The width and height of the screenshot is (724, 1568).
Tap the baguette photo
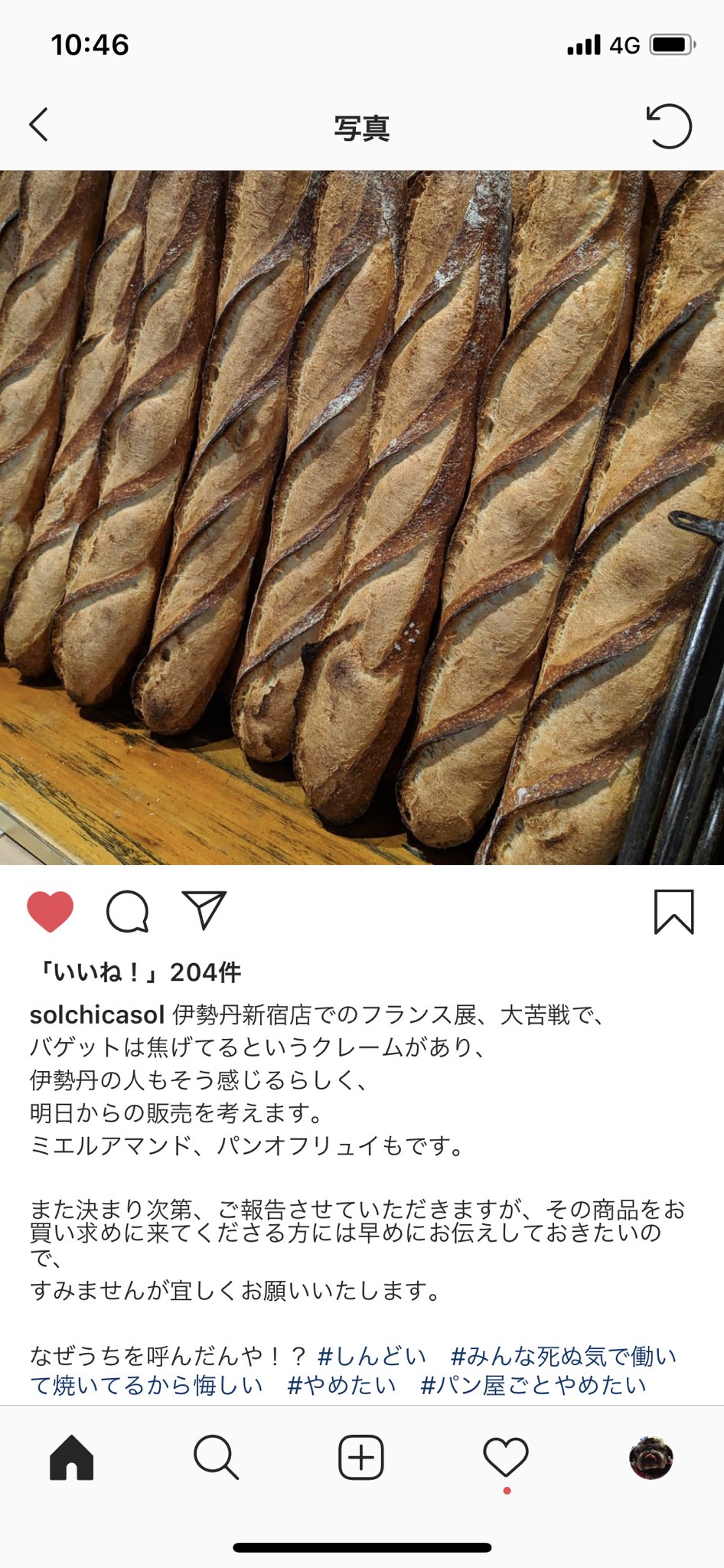click(x=362, y=518)
